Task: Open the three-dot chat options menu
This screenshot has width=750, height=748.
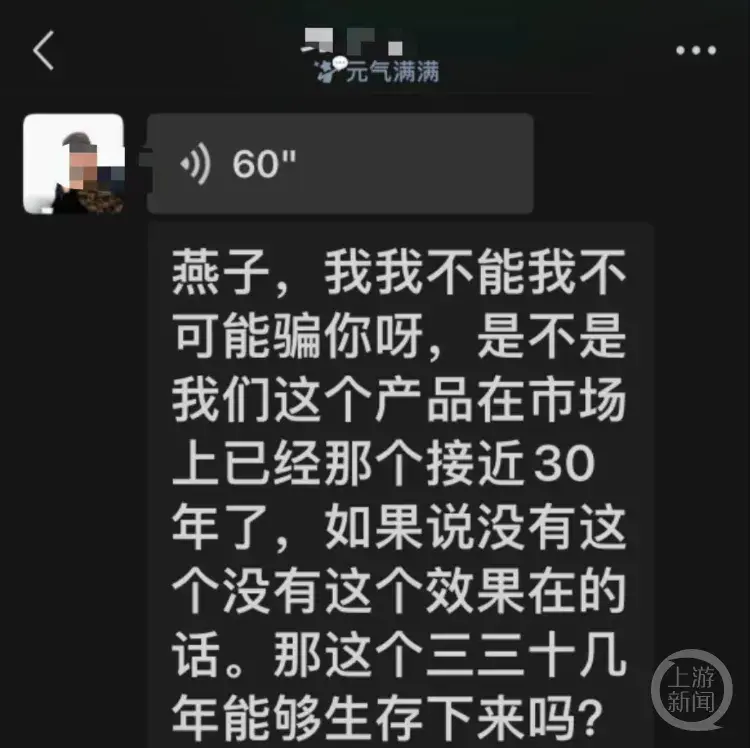Action: pos(696,50)
